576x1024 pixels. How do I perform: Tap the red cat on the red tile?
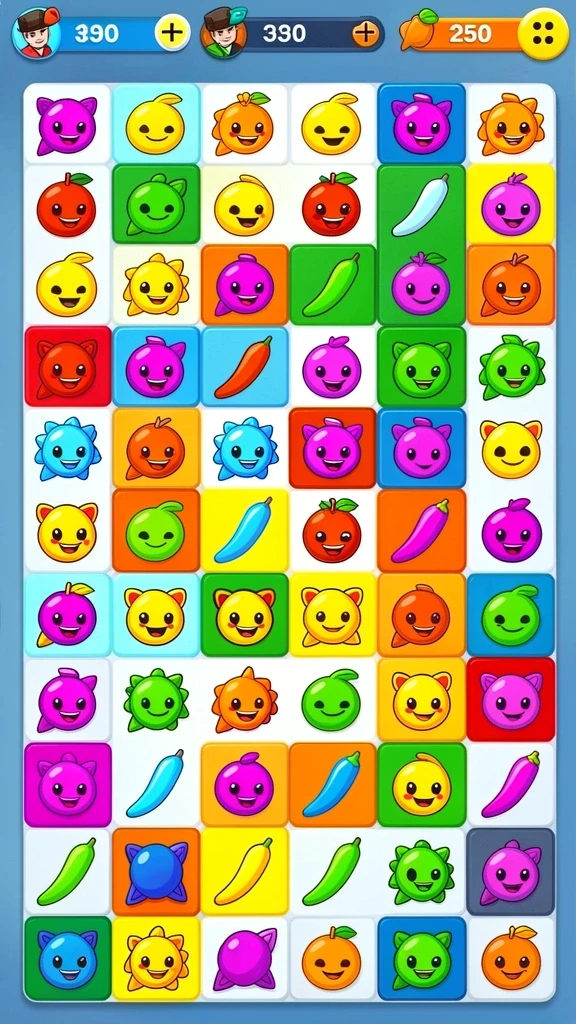[x=67, y=367]
